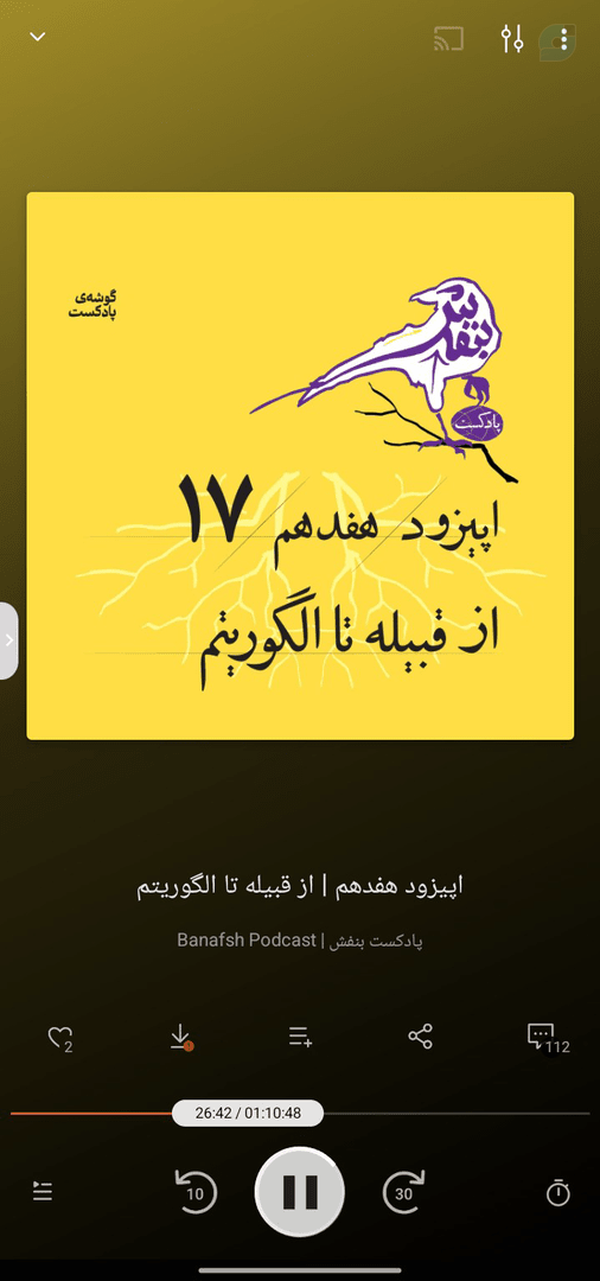Viewport: 600px width, 1281px height.
Task: Open the 112 comments
Action: [x=546, y=1038]
